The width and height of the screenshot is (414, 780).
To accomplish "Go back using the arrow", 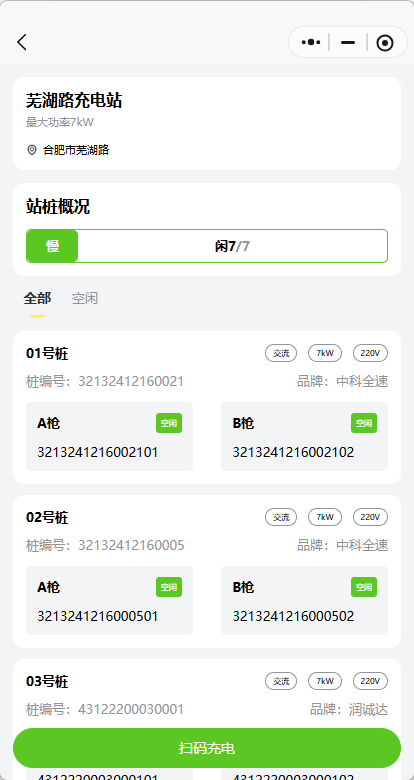I will point(22,42).
